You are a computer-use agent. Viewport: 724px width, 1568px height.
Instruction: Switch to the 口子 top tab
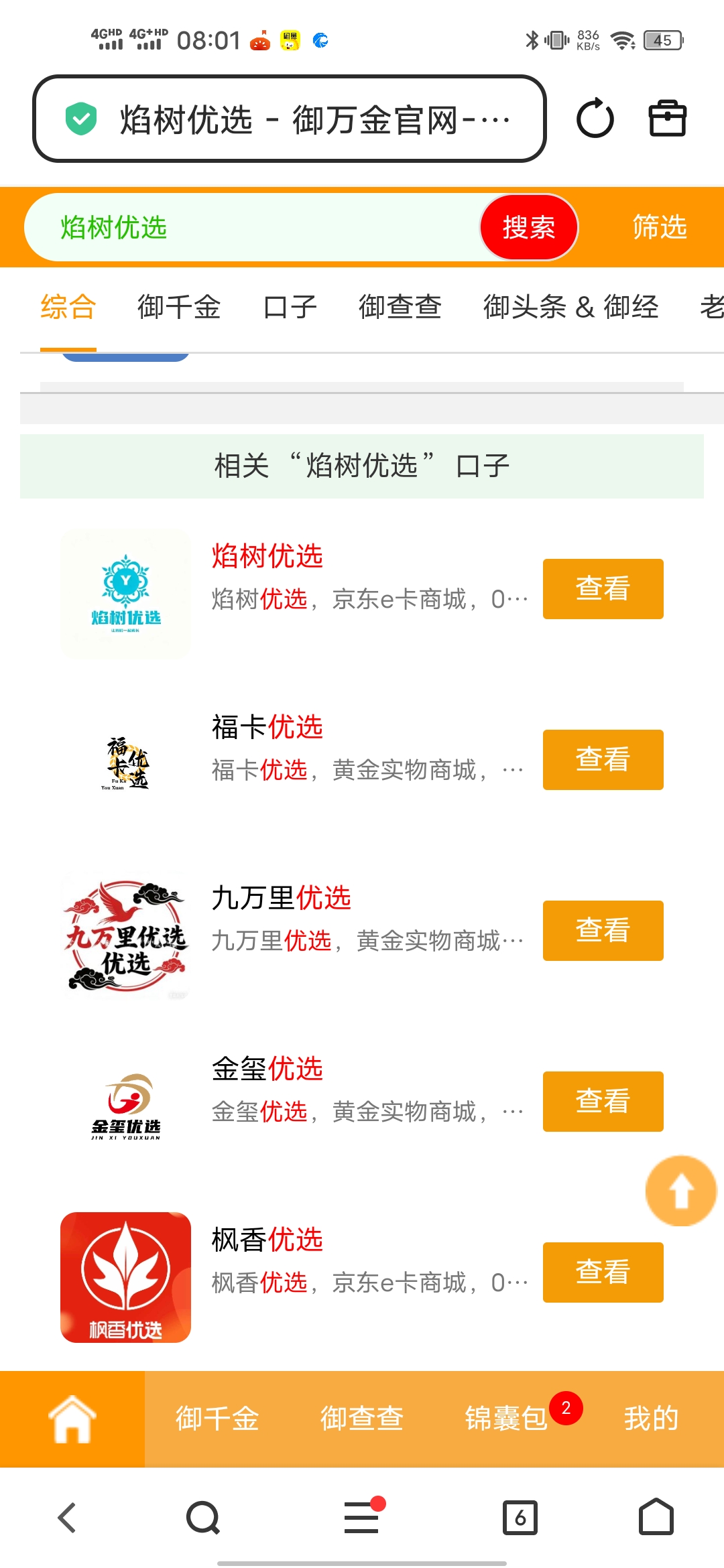click(x=290, y=308)
